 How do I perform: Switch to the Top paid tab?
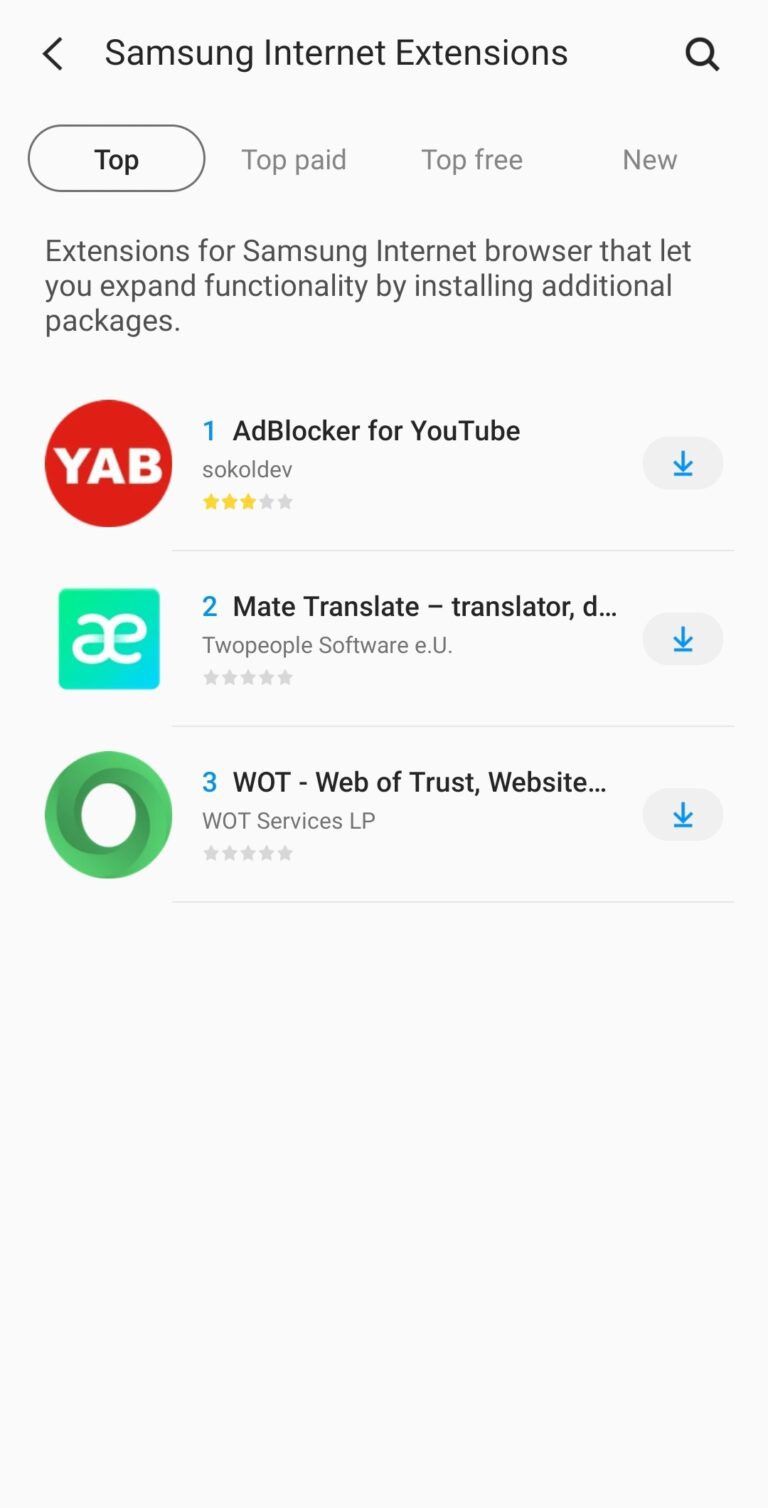click(293, 160)
